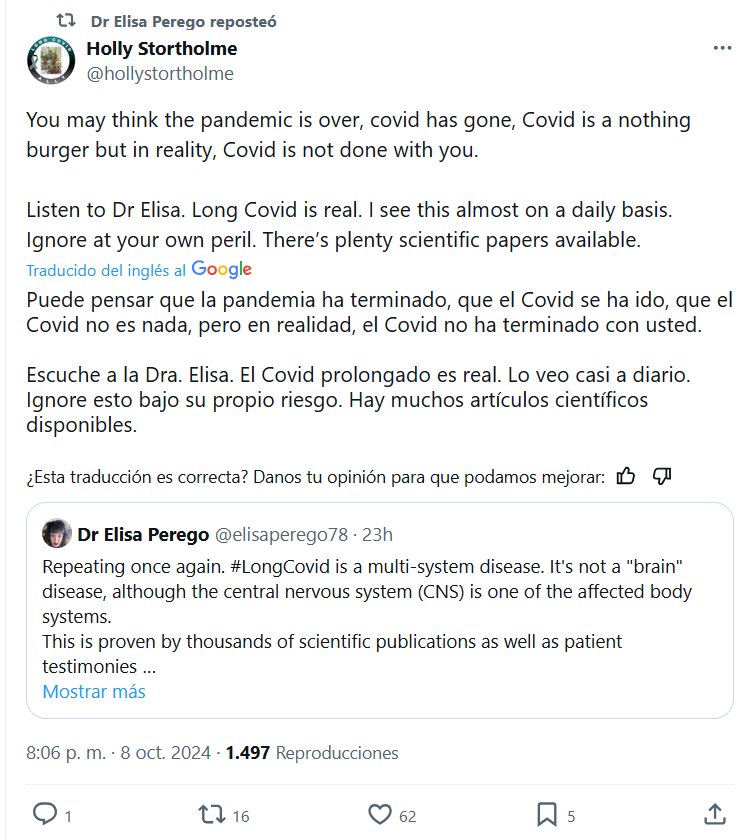The width and height of the screenshot is (754, 840).
Task: Reply to Holly Stortholme's post
Action: pos(45,813)
